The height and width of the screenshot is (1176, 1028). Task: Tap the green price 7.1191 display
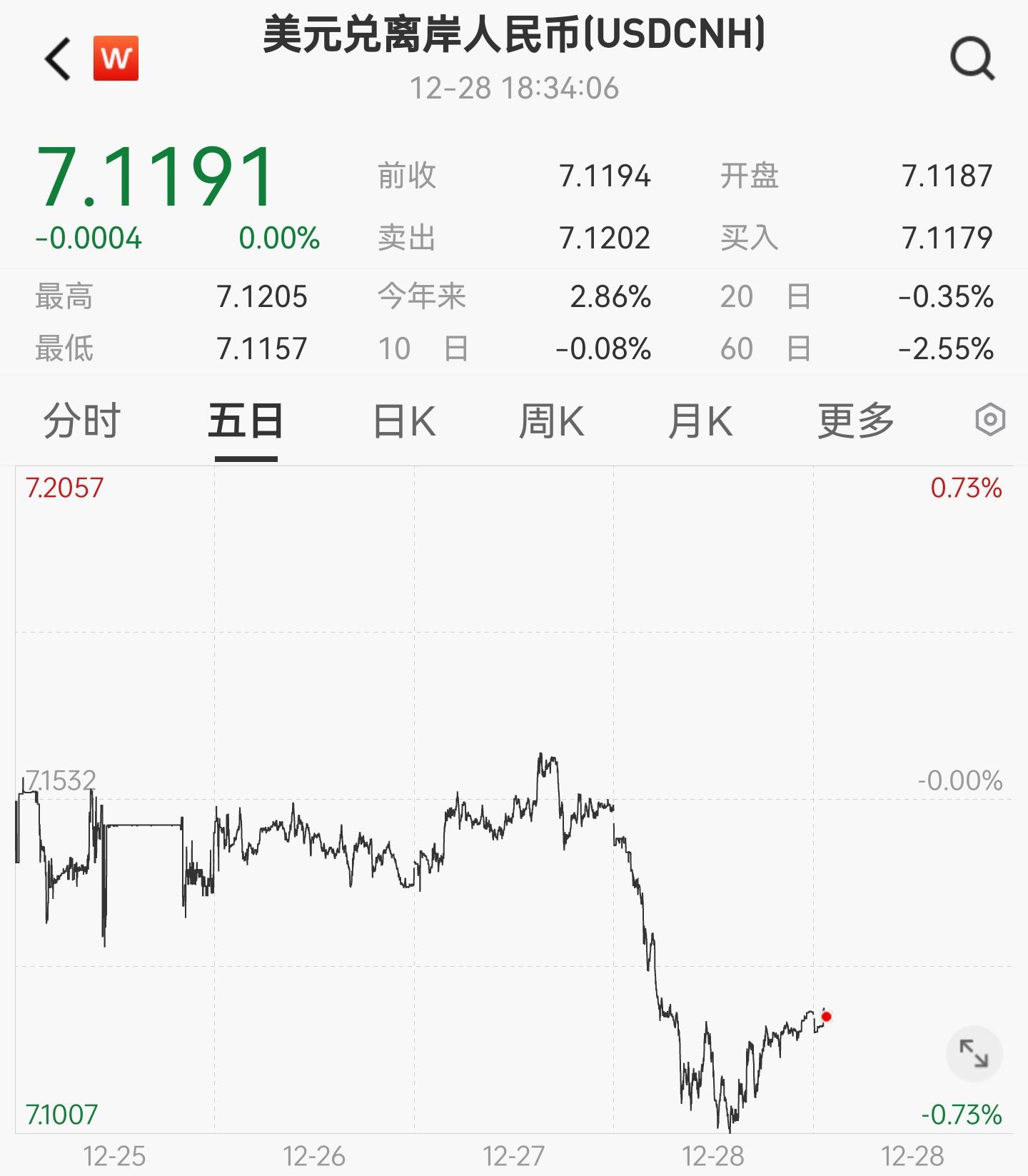coord(154,175)
